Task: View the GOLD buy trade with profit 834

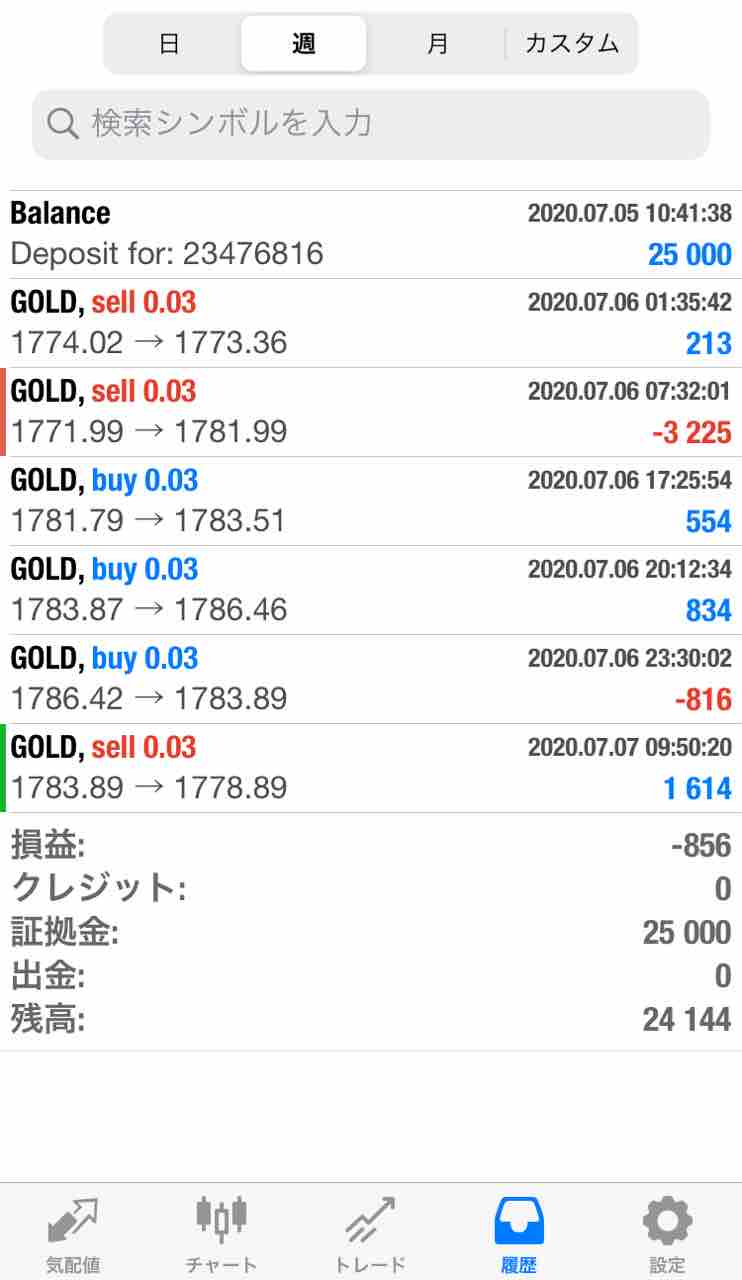Action: click(x=370, y=590)
